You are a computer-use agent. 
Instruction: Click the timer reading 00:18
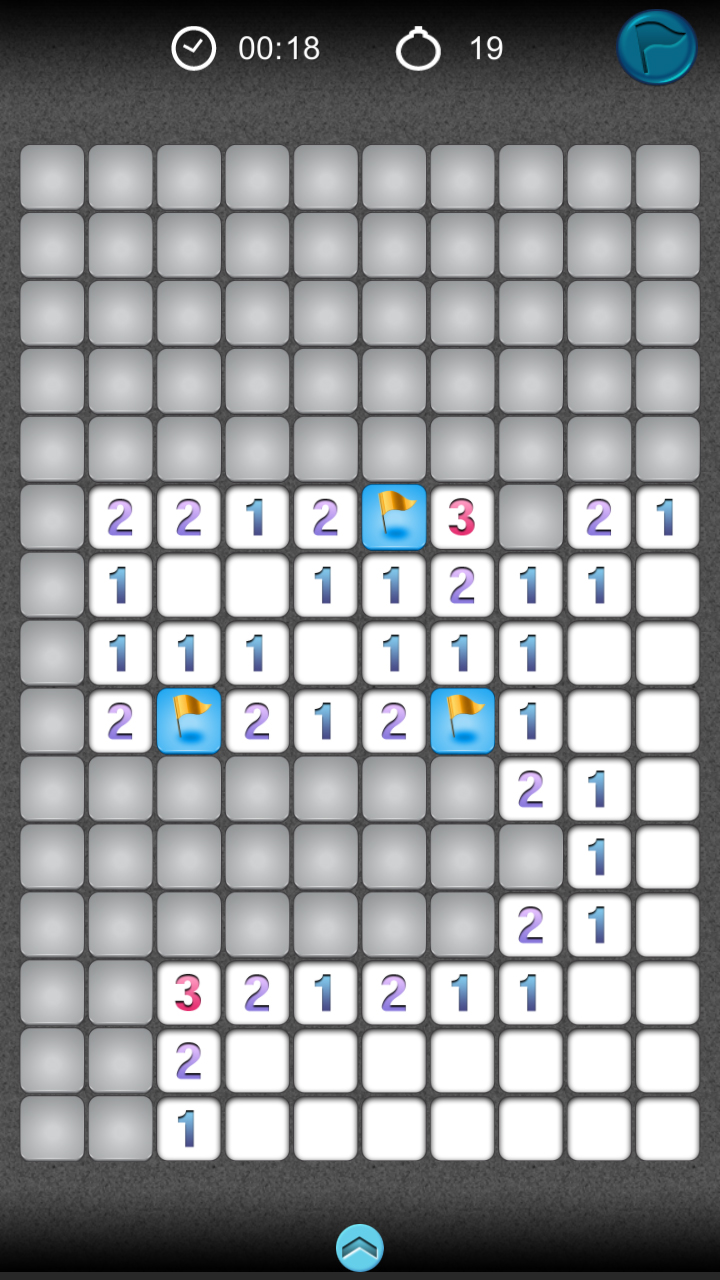(280, 48)
